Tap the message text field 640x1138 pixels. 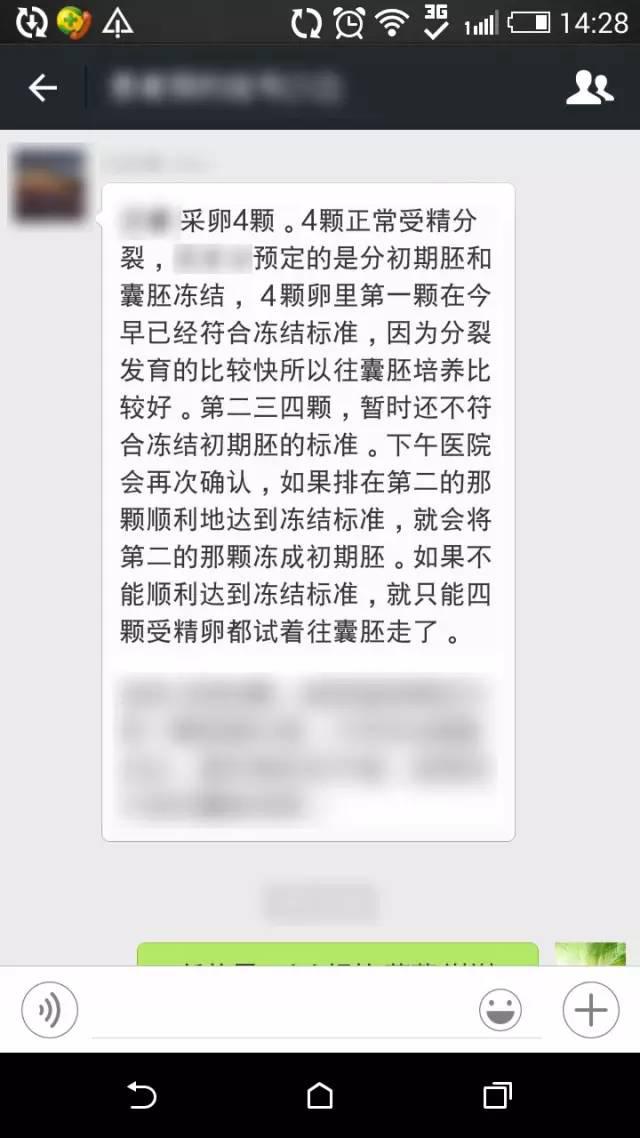click(280, 1010)
